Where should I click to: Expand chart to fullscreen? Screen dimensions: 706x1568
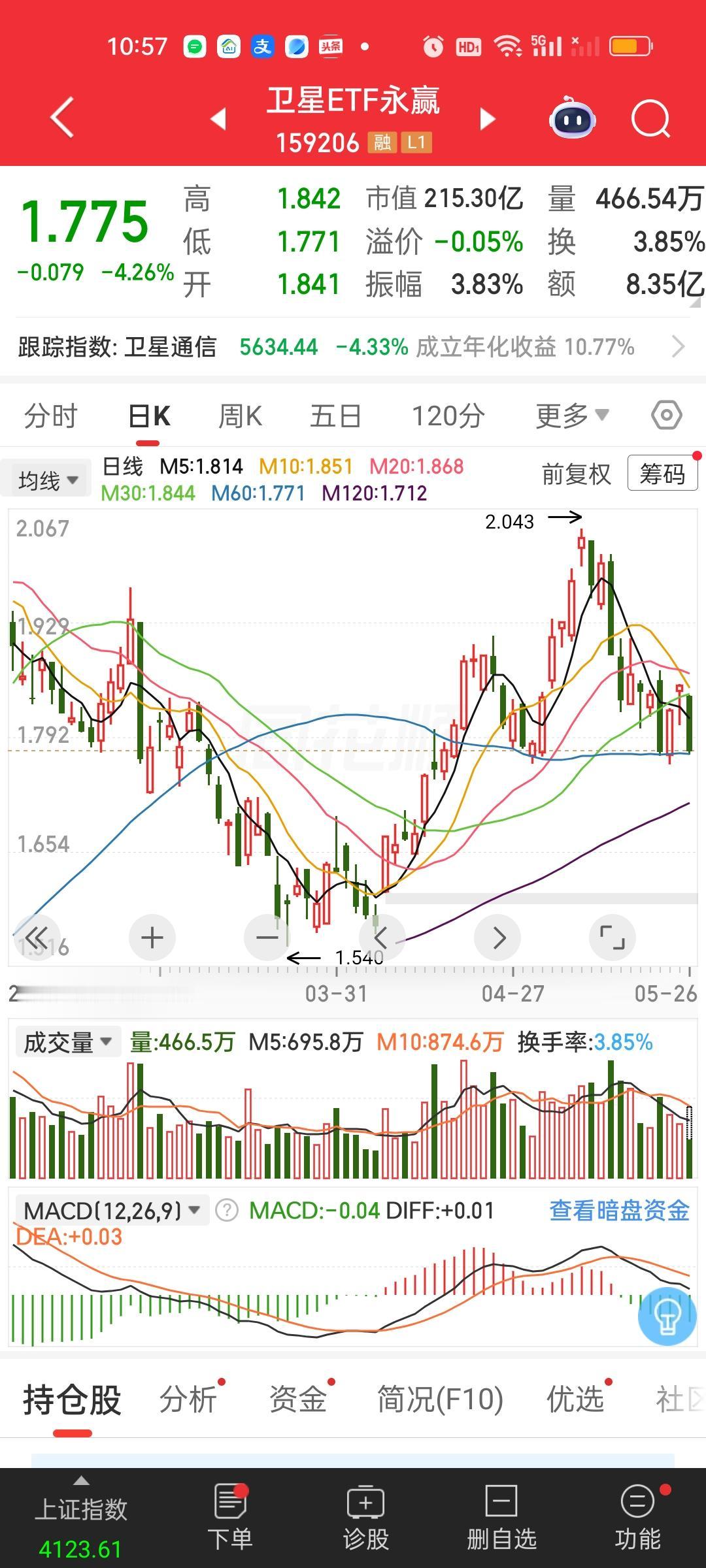[612, 938]
